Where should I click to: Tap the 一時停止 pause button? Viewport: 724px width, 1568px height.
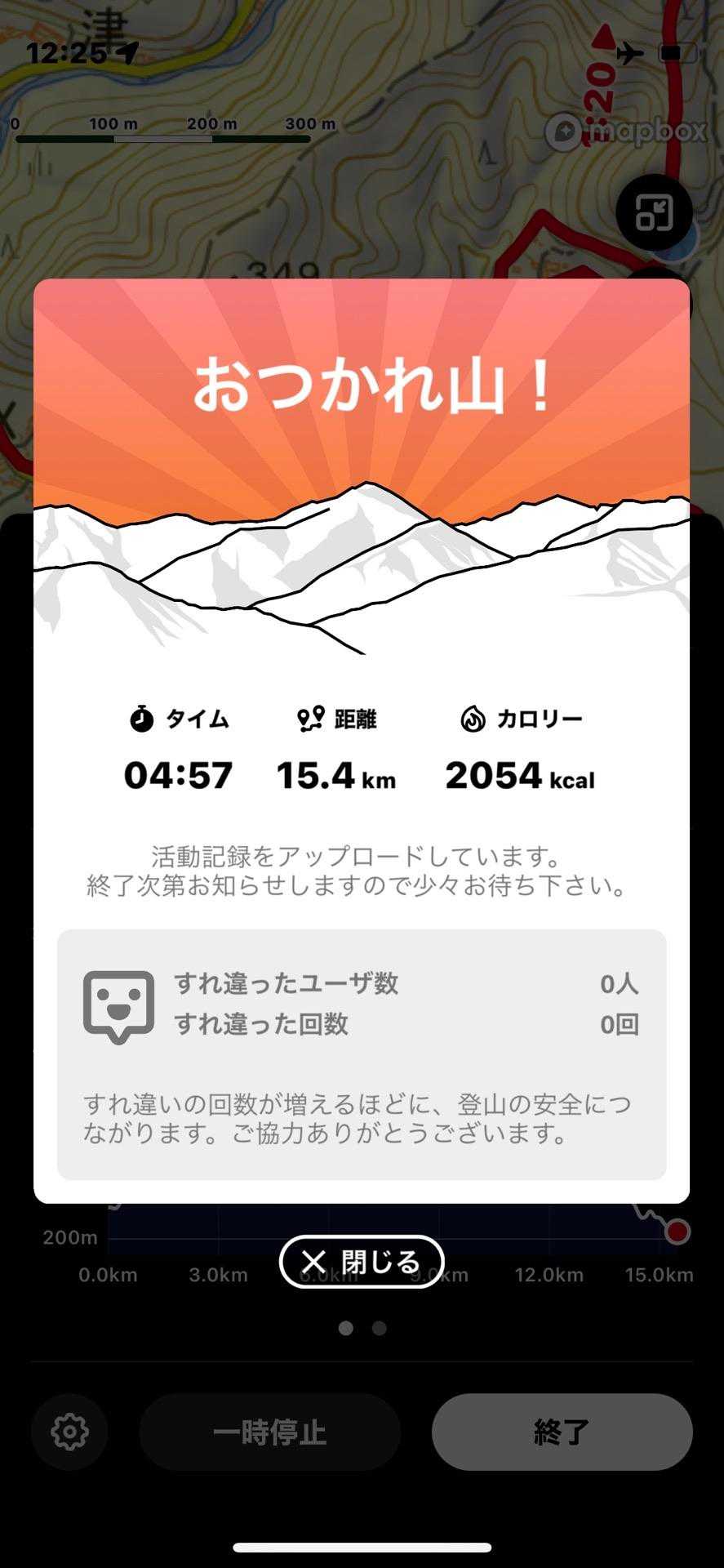pyautogui.click(x=269, y=1432)
